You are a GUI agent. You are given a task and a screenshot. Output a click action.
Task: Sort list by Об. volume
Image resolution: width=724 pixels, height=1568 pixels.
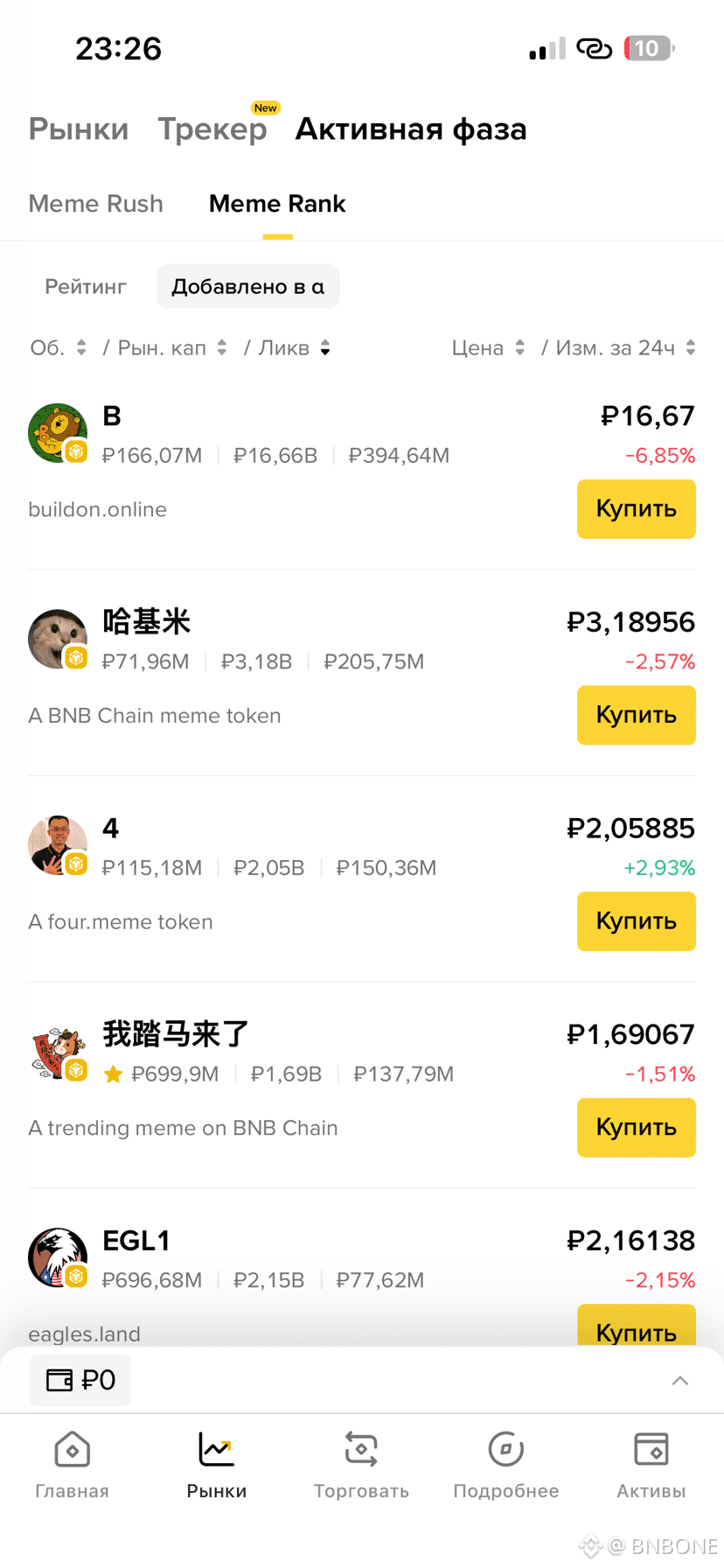pyautogui.click(x=58, y=348)
